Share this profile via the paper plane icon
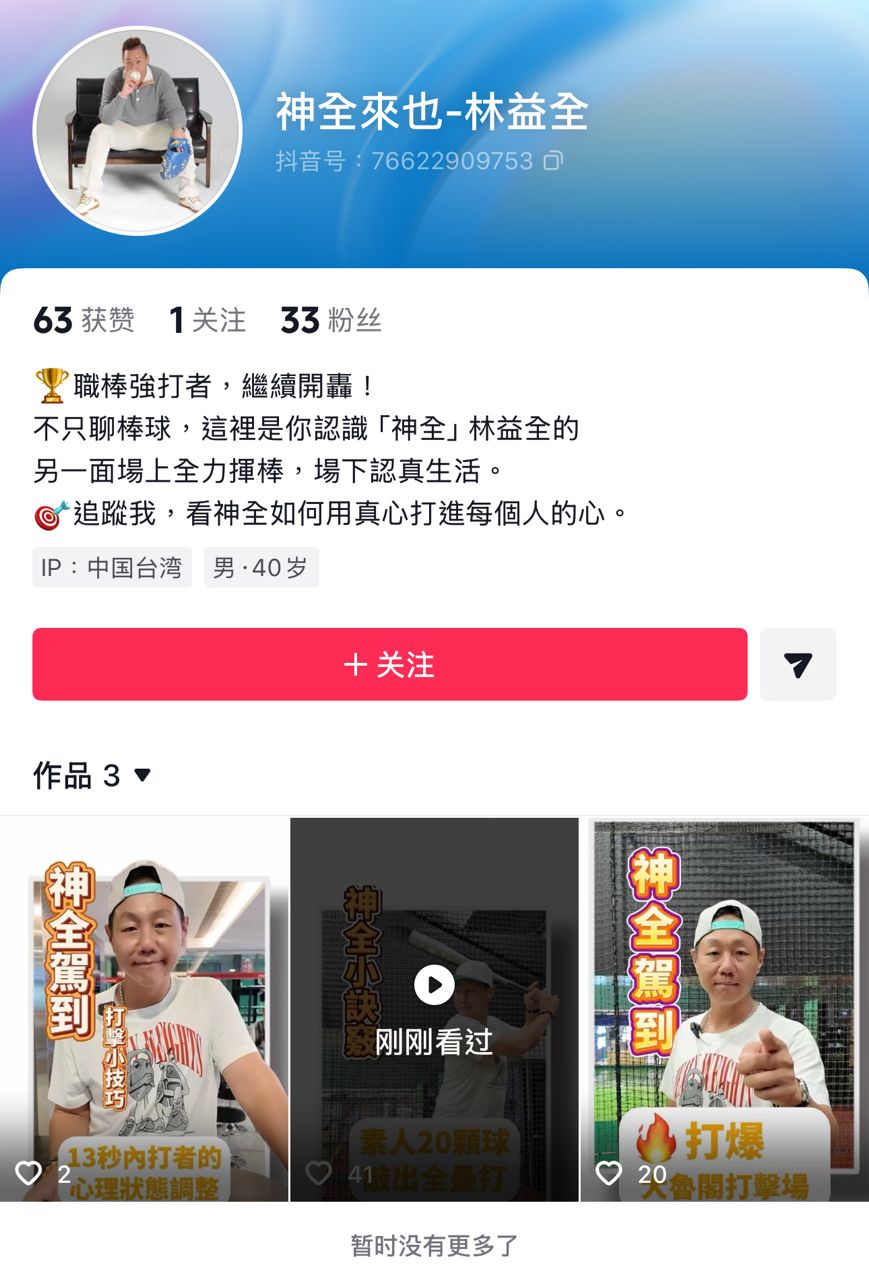Viewport: 869px width, 1280px height. (797, 664)
